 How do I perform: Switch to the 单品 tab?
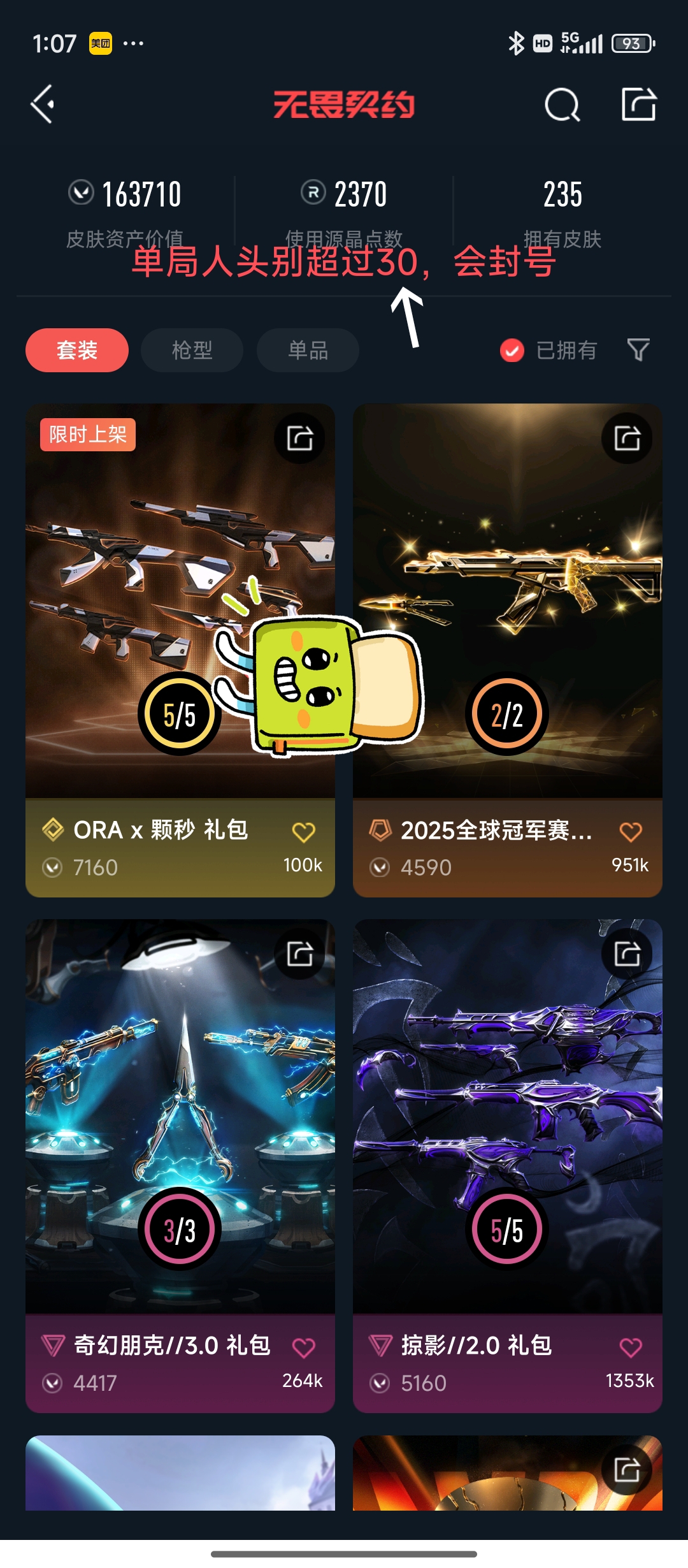click(x=308, y=350)
